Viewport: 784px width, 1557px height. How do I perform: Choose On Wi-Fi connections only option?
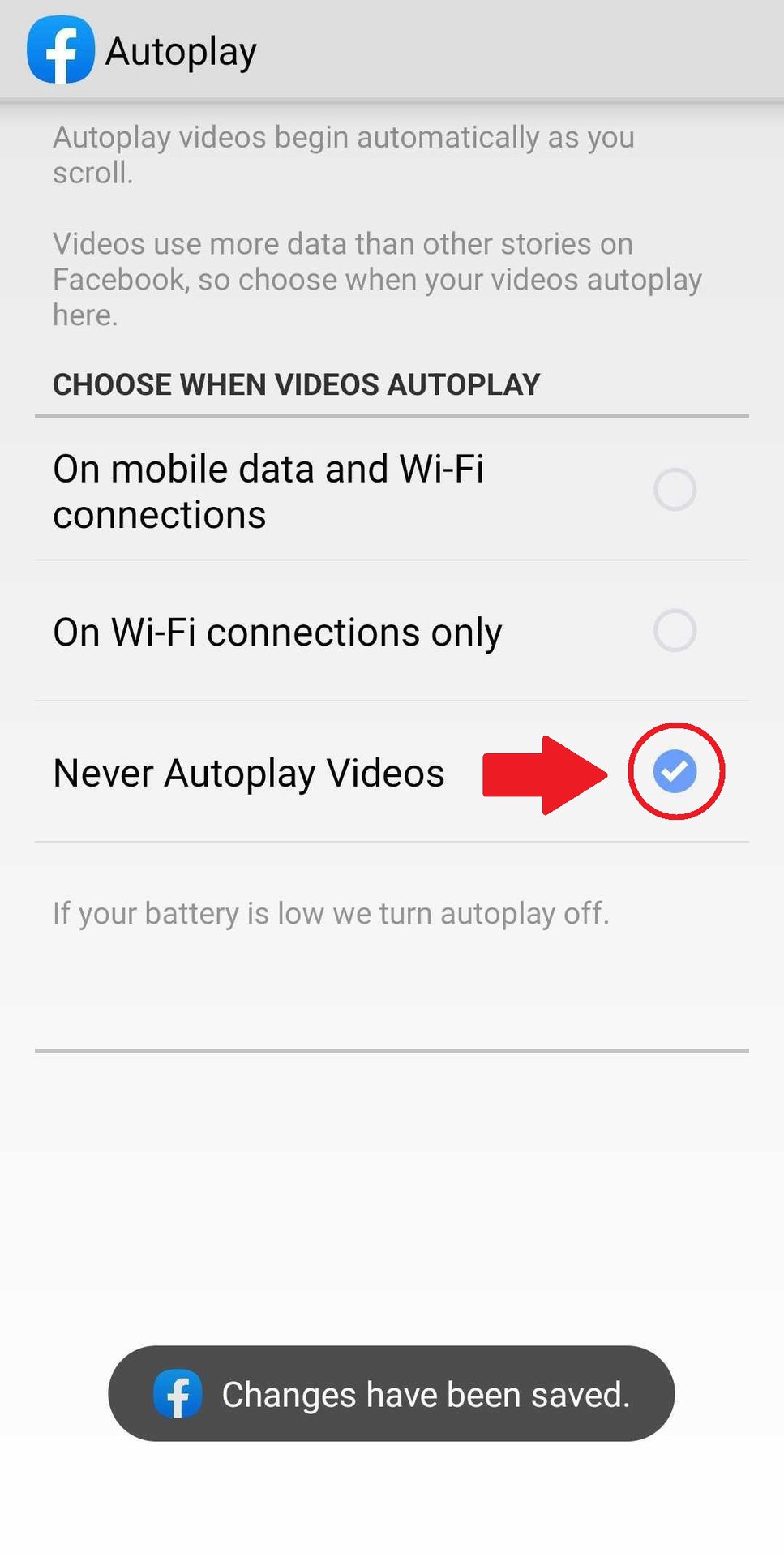coord(675,631)
